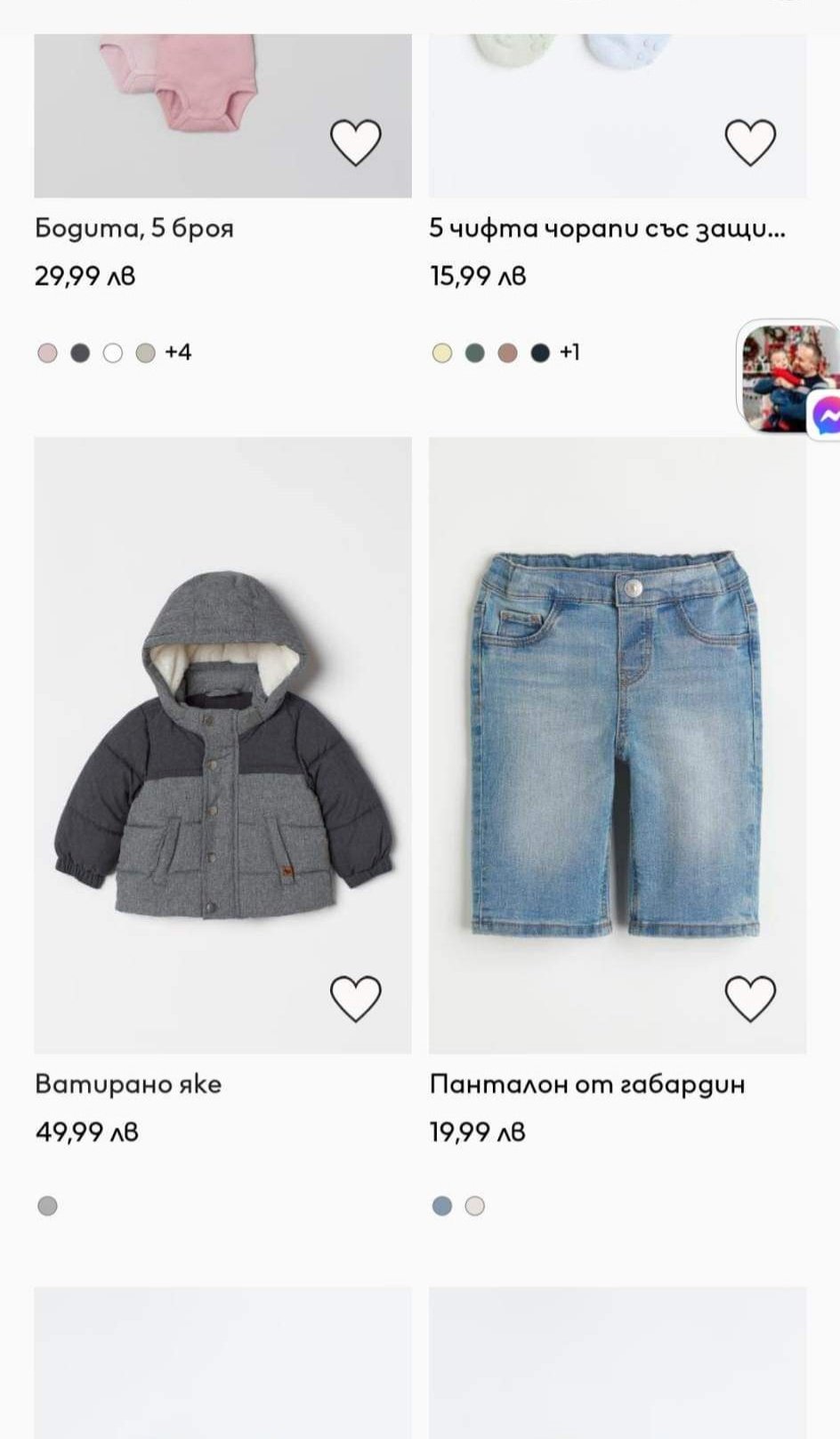Select the grey swatch for Ватирано яке
The width and height of the screenshot is (840, 1439).
(x=47, y=1206)
